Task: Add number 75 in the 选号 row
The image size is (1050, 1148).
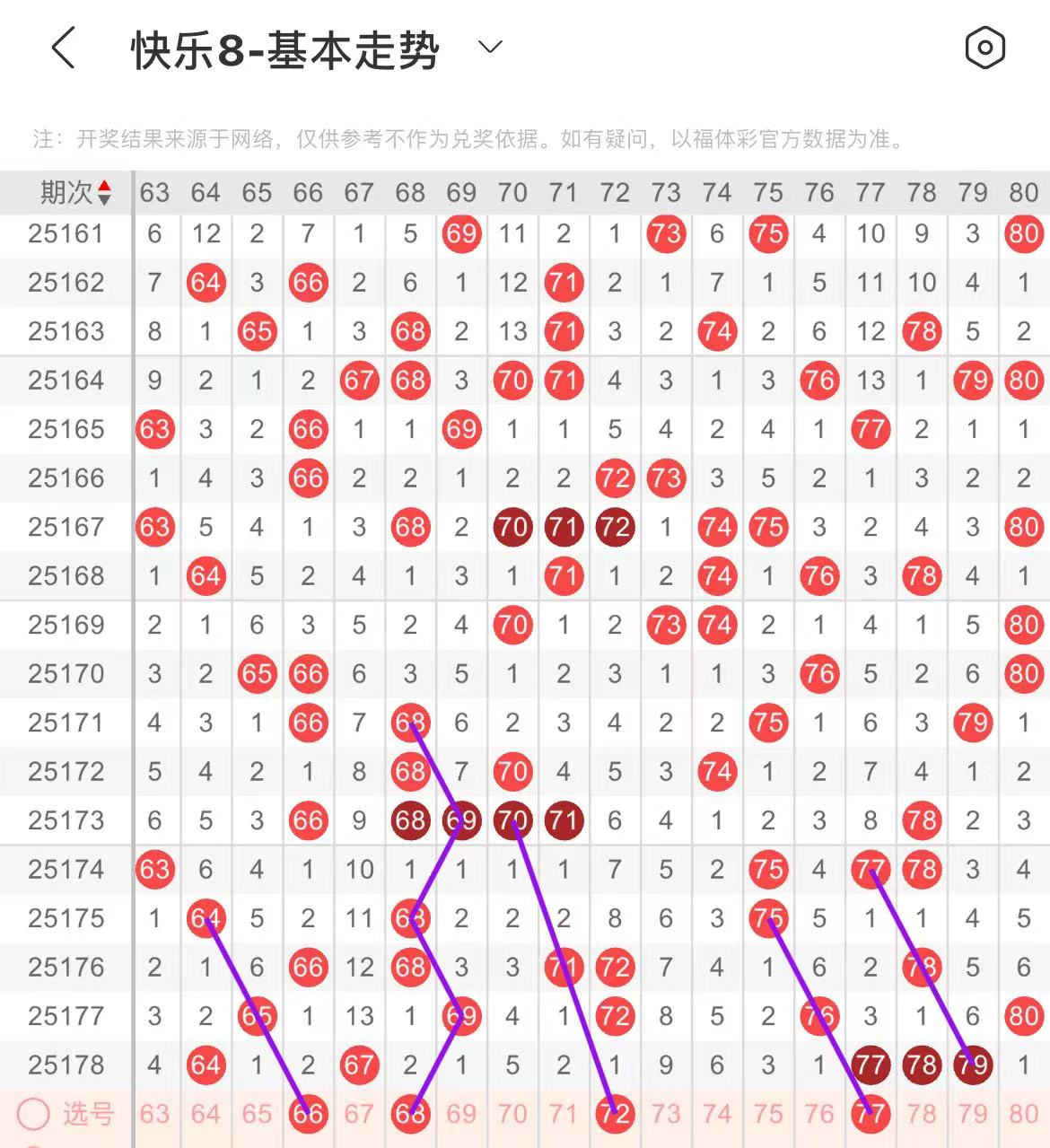Action: pos(768,1114)
